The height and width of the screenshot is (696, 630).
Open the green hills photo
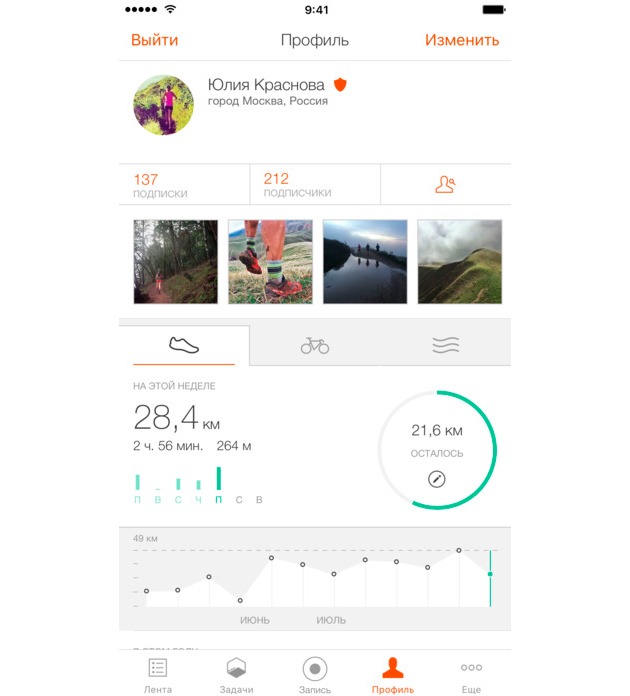459,262
